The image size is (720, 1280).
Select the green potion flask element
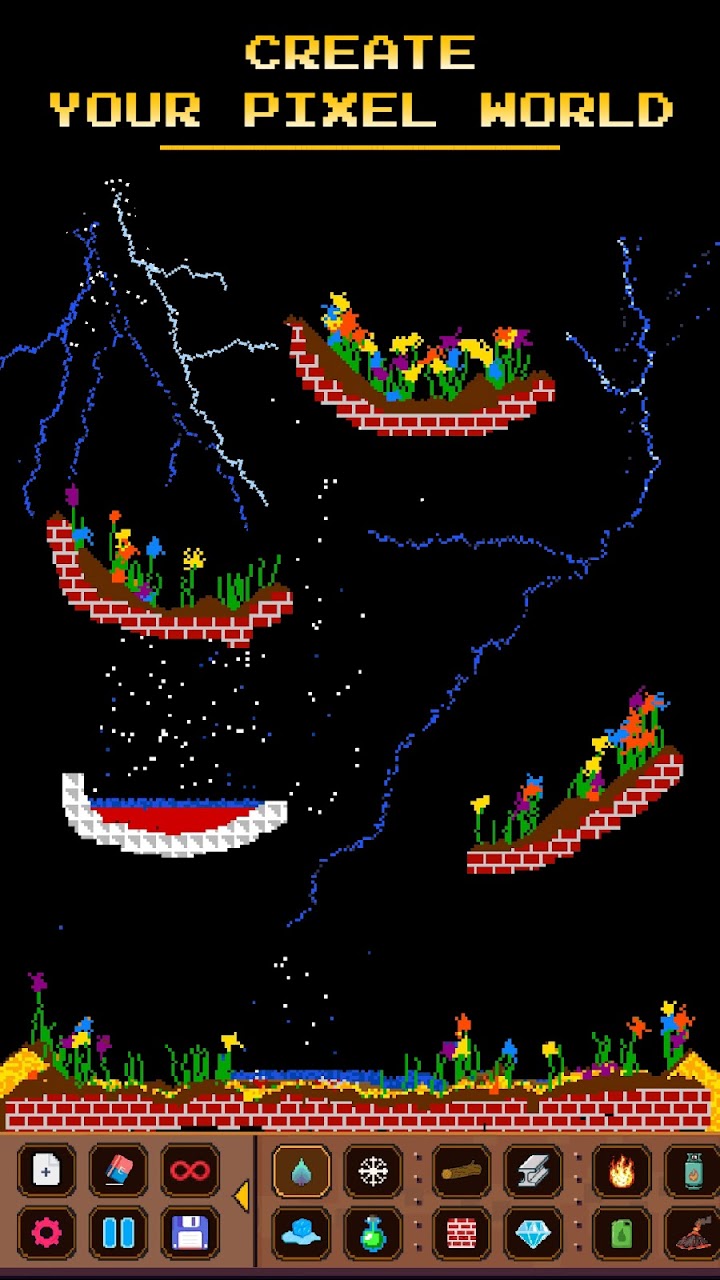pyautogui.click(x=373, y=1232)
